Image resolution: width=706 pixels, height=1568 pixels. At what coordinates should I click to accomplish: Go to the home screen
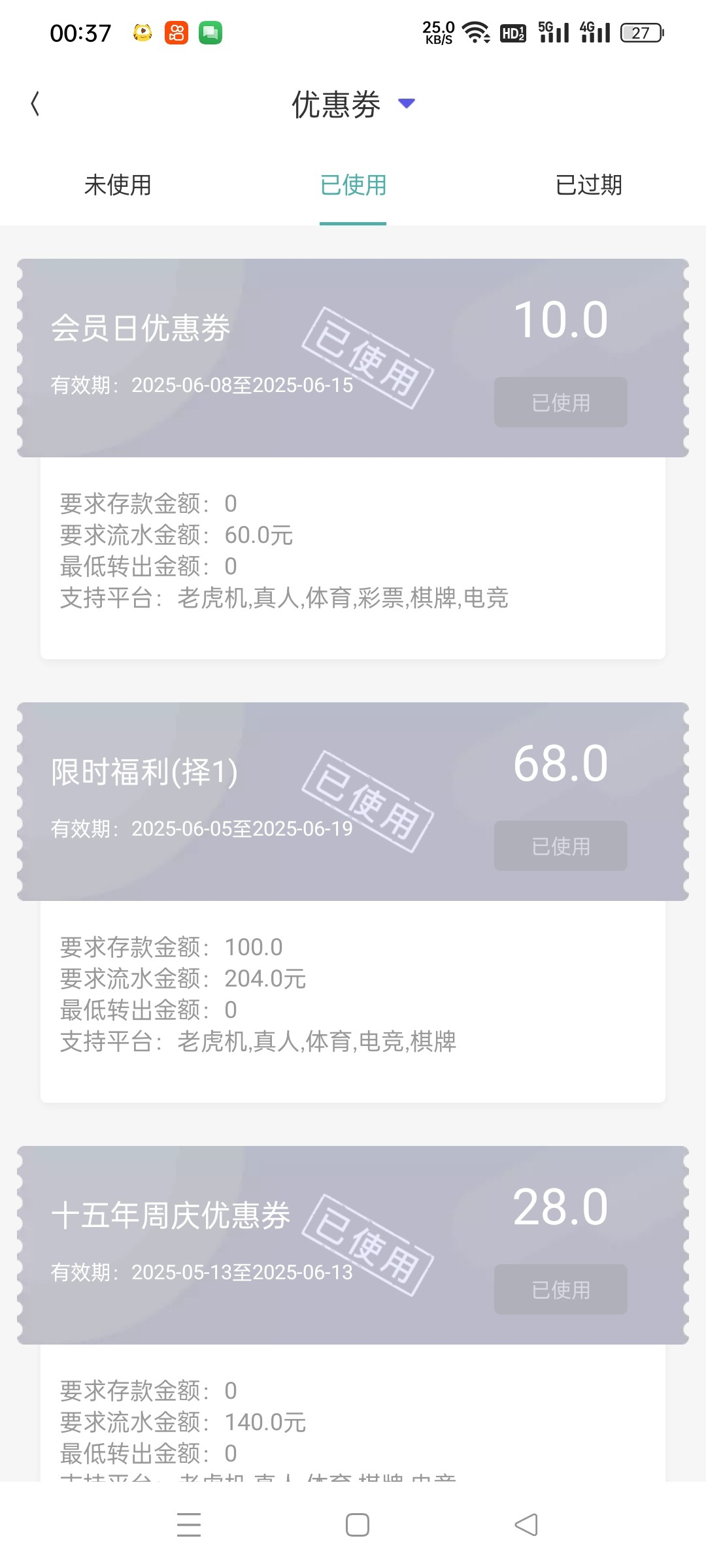click(357, 1525)
